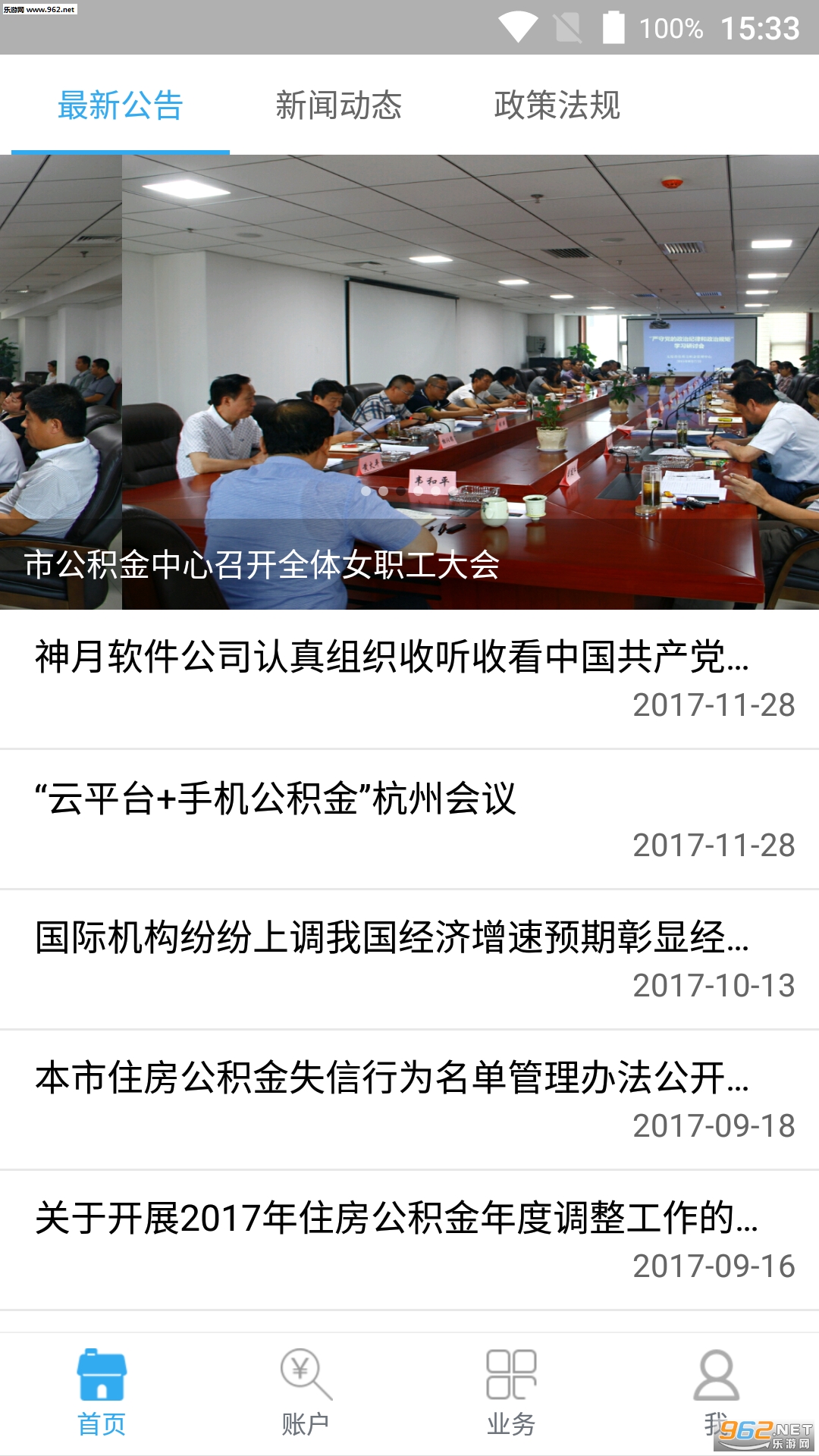Screen dimensions: 819x1456
Task: Switch to the 新闻动态 tab
Action: (x=338, y=105)
